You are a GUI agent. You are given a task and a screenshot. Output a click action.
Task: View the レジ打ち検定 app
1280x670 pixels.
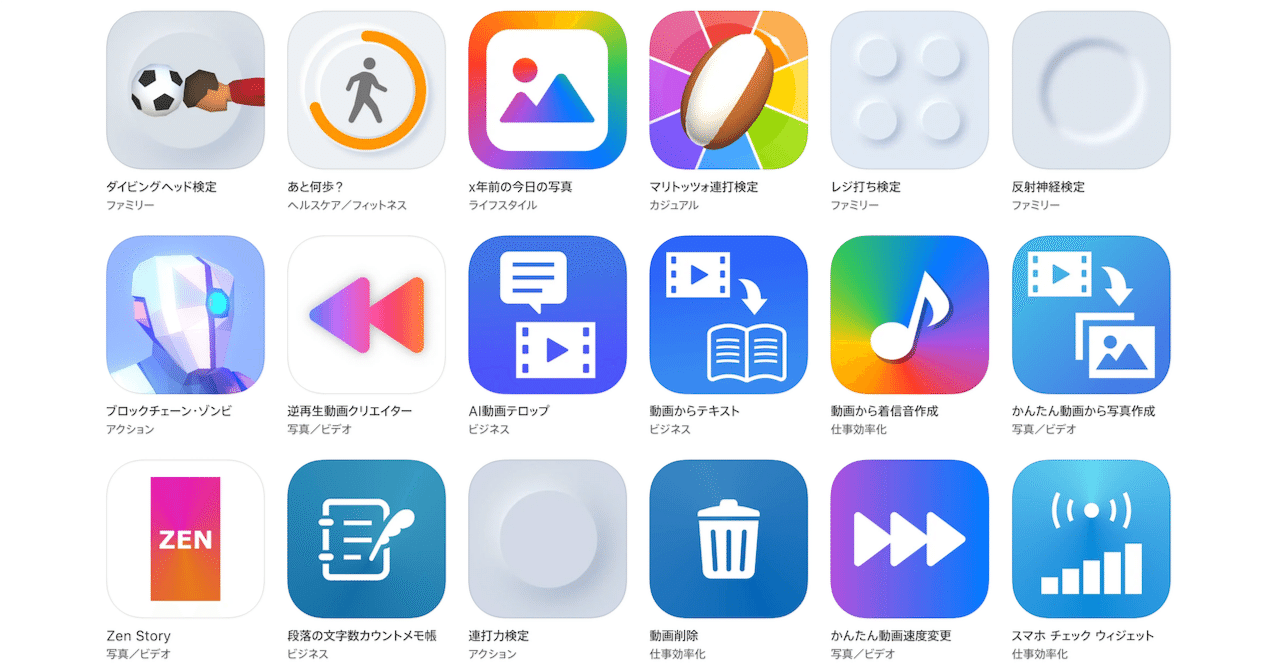pyautogui.click(x=909, y=90)
